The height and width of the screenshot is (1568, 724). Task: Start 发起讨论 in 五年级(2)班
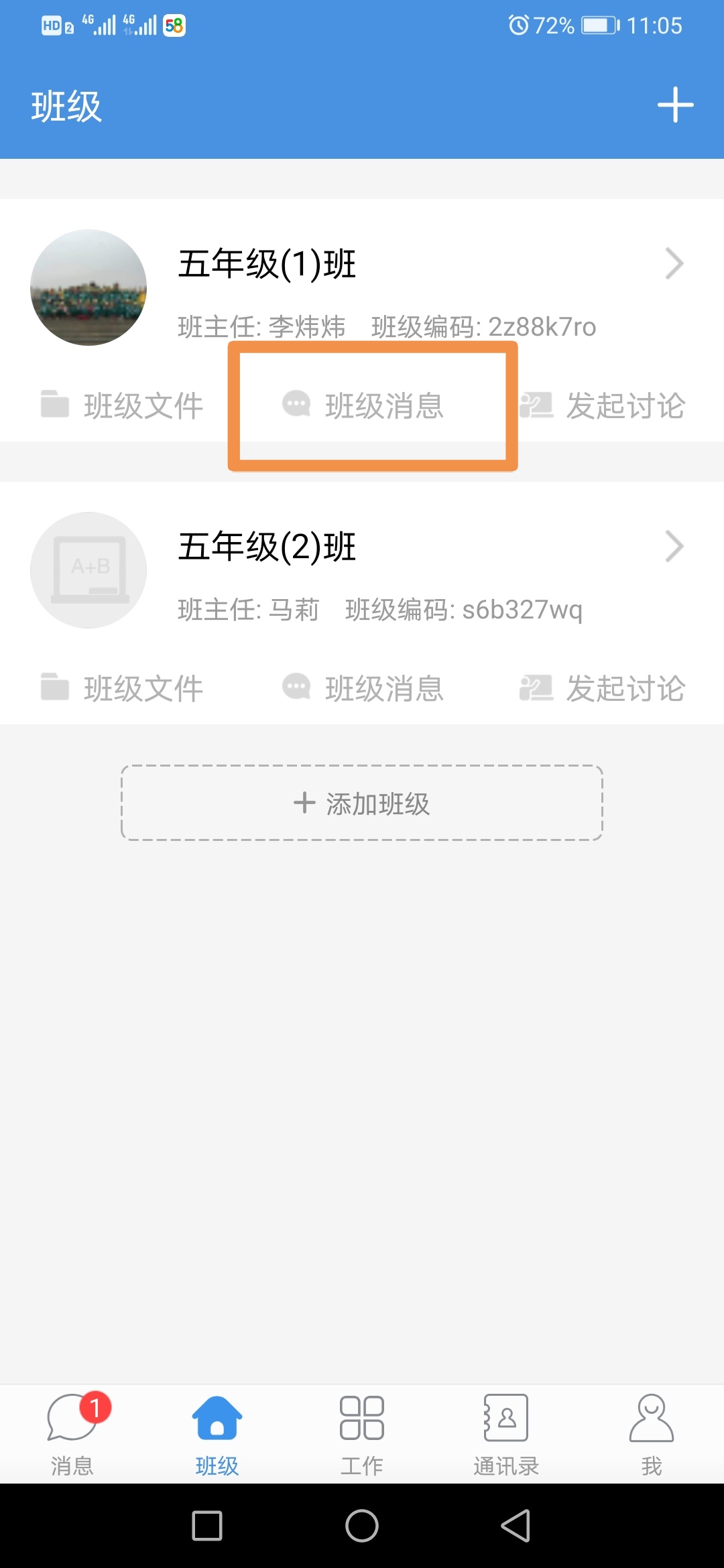pyautogui.click(x=603, y=689)
